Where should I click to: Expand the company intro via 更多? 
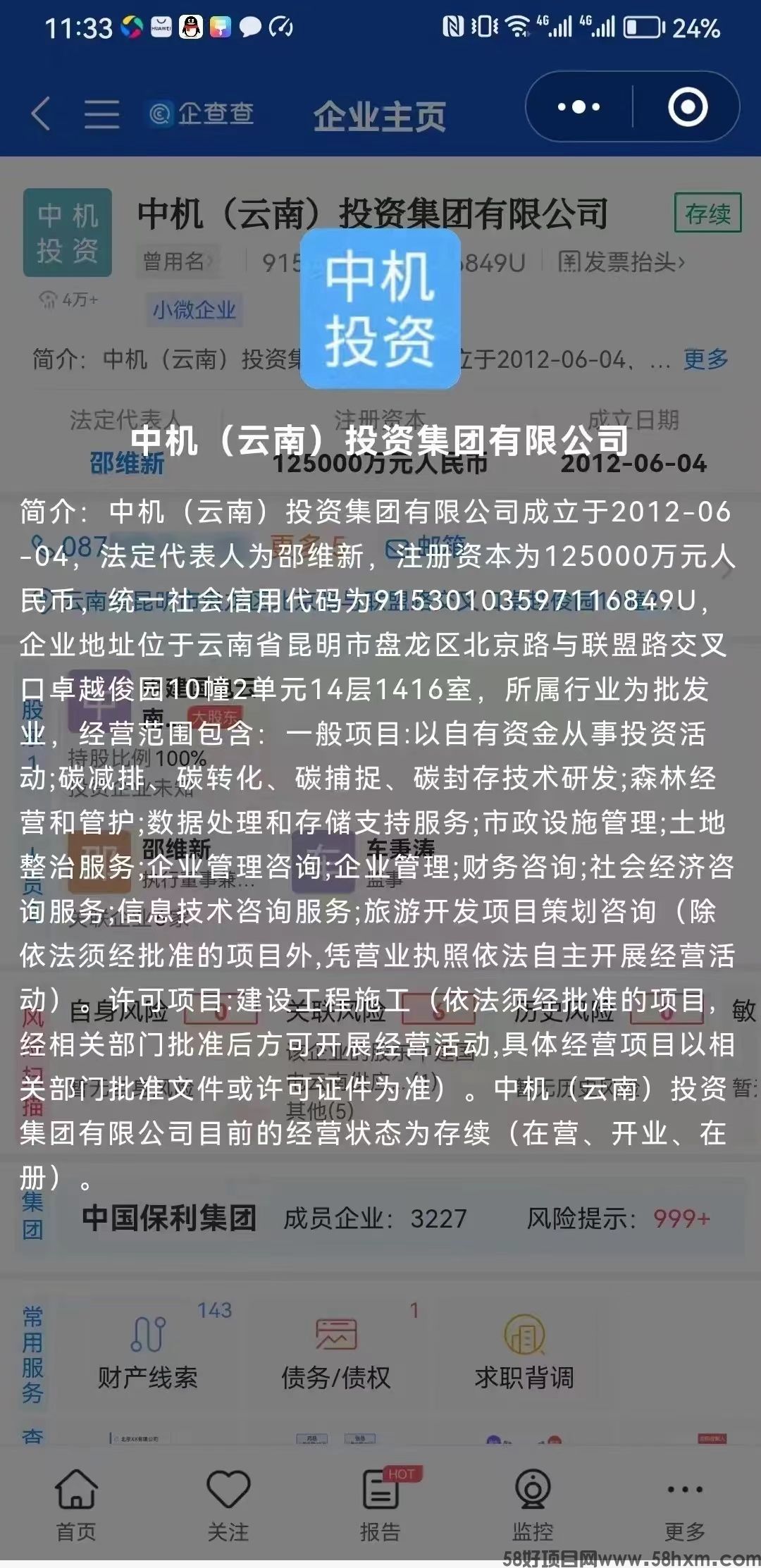(705, 359)
